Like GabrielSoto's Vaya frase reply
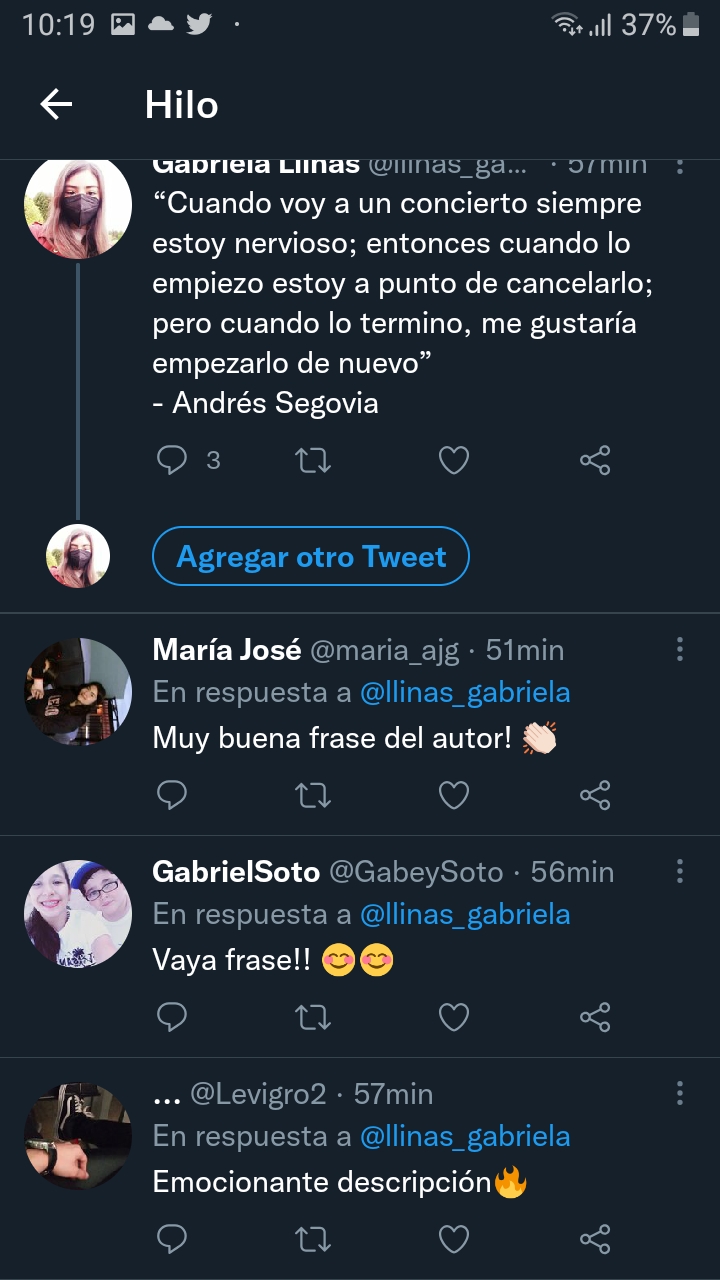Image resolution: width=720 pixels, height=1280 pixels. [x=454, y=1017]
